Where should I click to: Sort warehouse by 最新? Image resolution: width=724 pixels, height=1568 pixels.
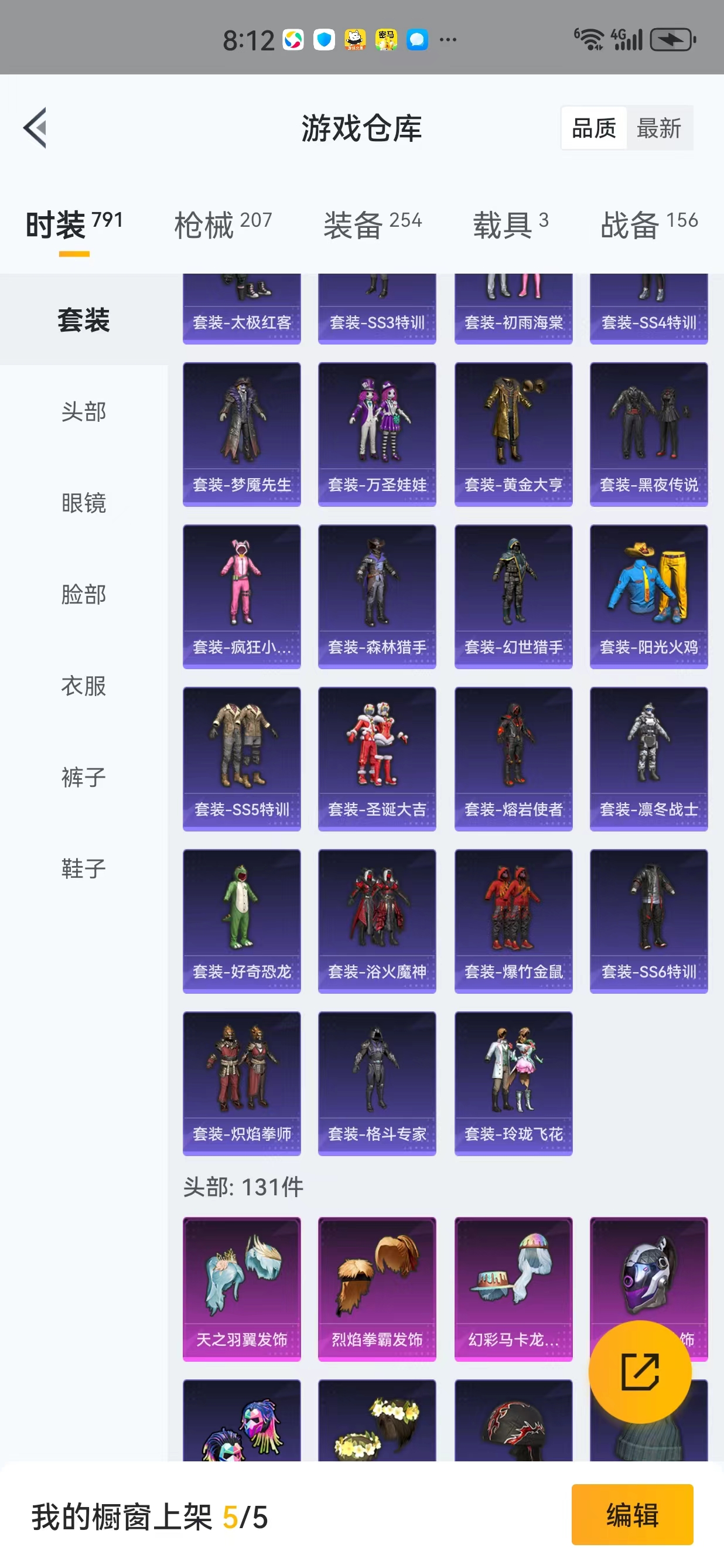tap(660, 128)
